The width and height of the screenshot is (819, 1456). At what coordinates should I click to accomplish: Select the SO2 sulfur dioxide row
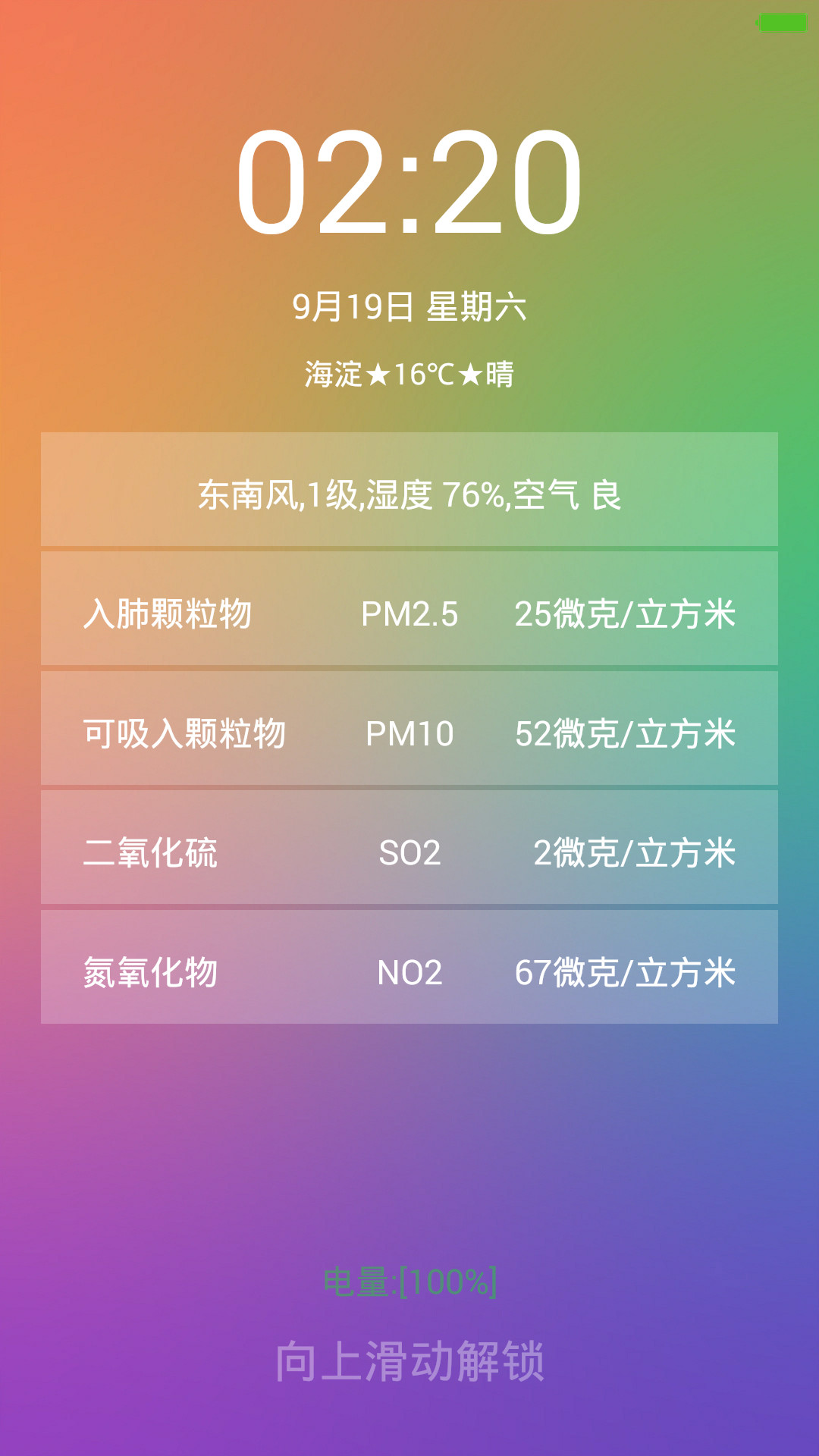[x=409, y=847]
